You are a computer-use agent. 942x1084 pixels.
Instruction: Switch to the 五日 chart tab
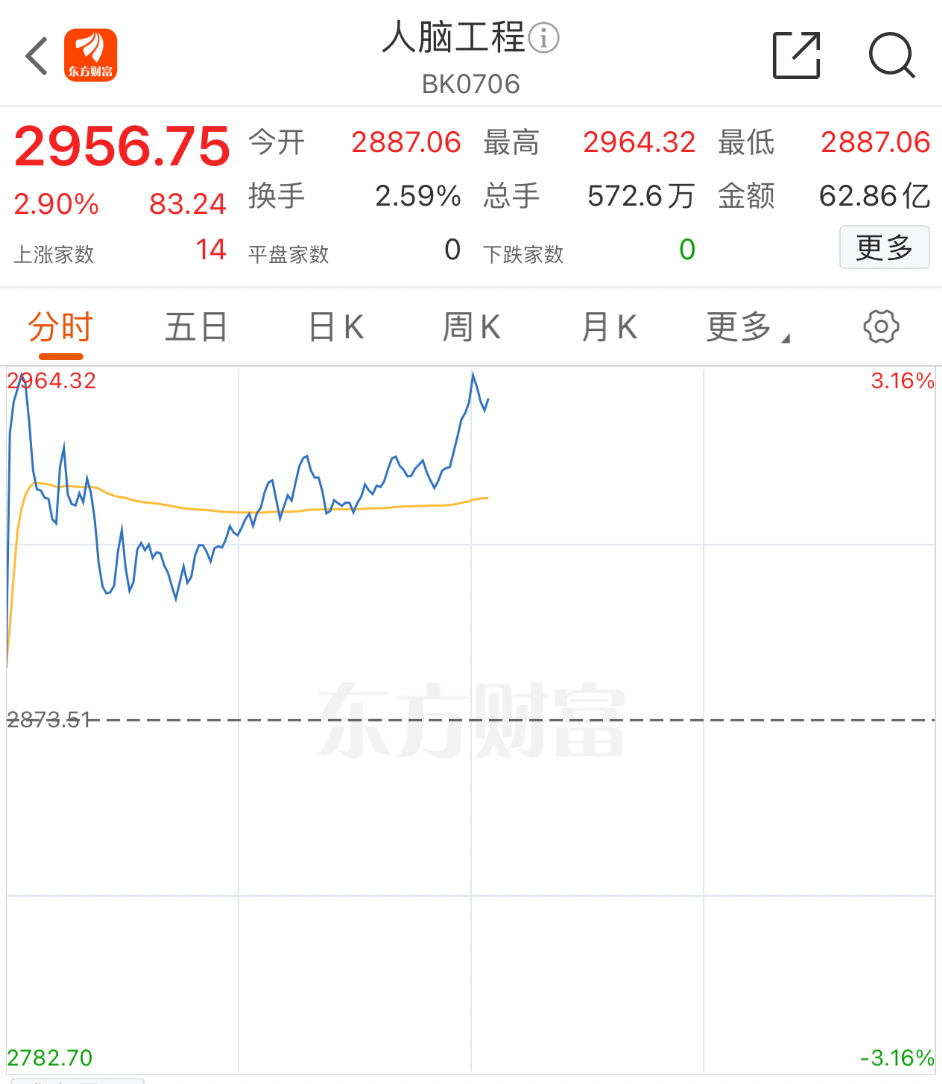[196, 328]
